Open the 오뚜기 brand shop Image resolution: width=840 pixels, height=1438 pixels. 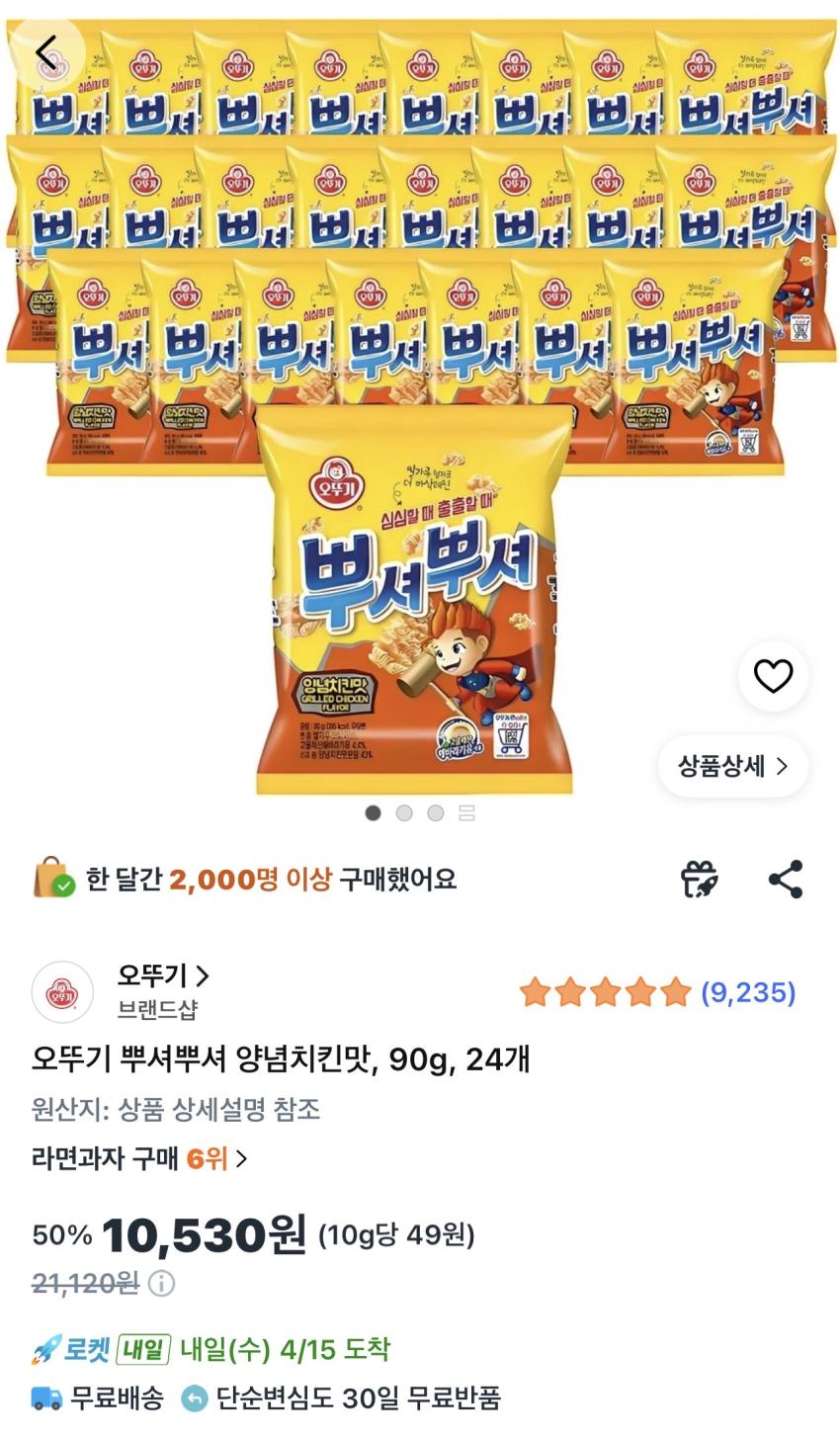coord(163,976)
